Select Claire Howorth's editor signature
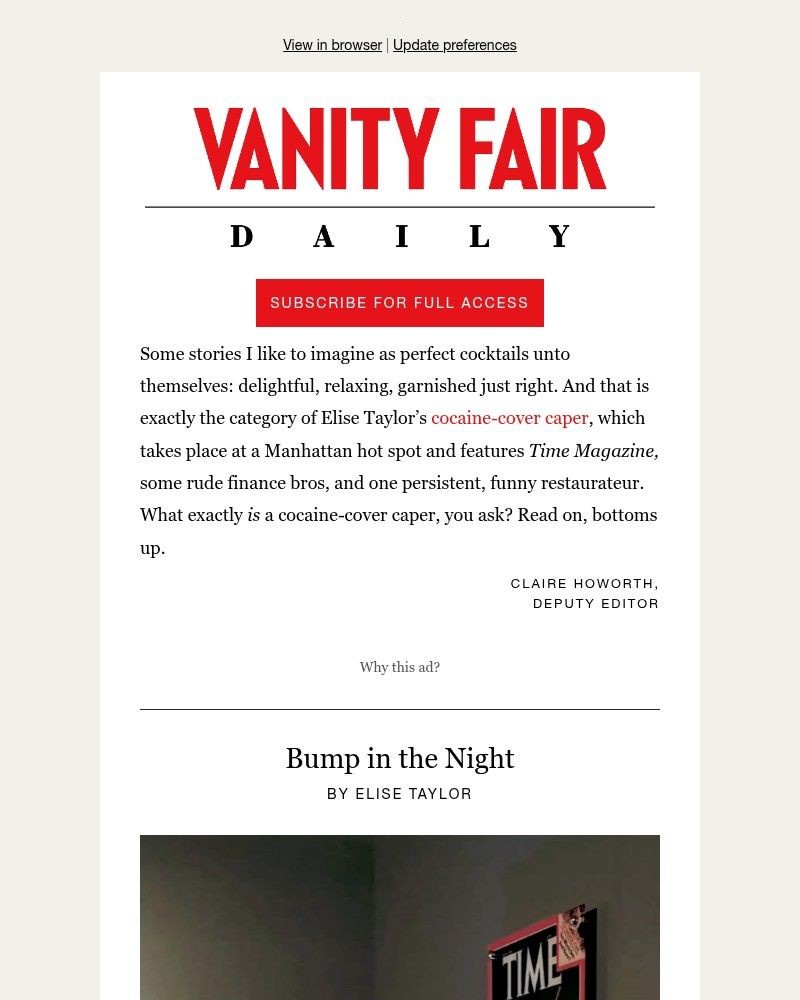Screen dimensions: 800x1000 pyautogui.click(x=584, y=583)
